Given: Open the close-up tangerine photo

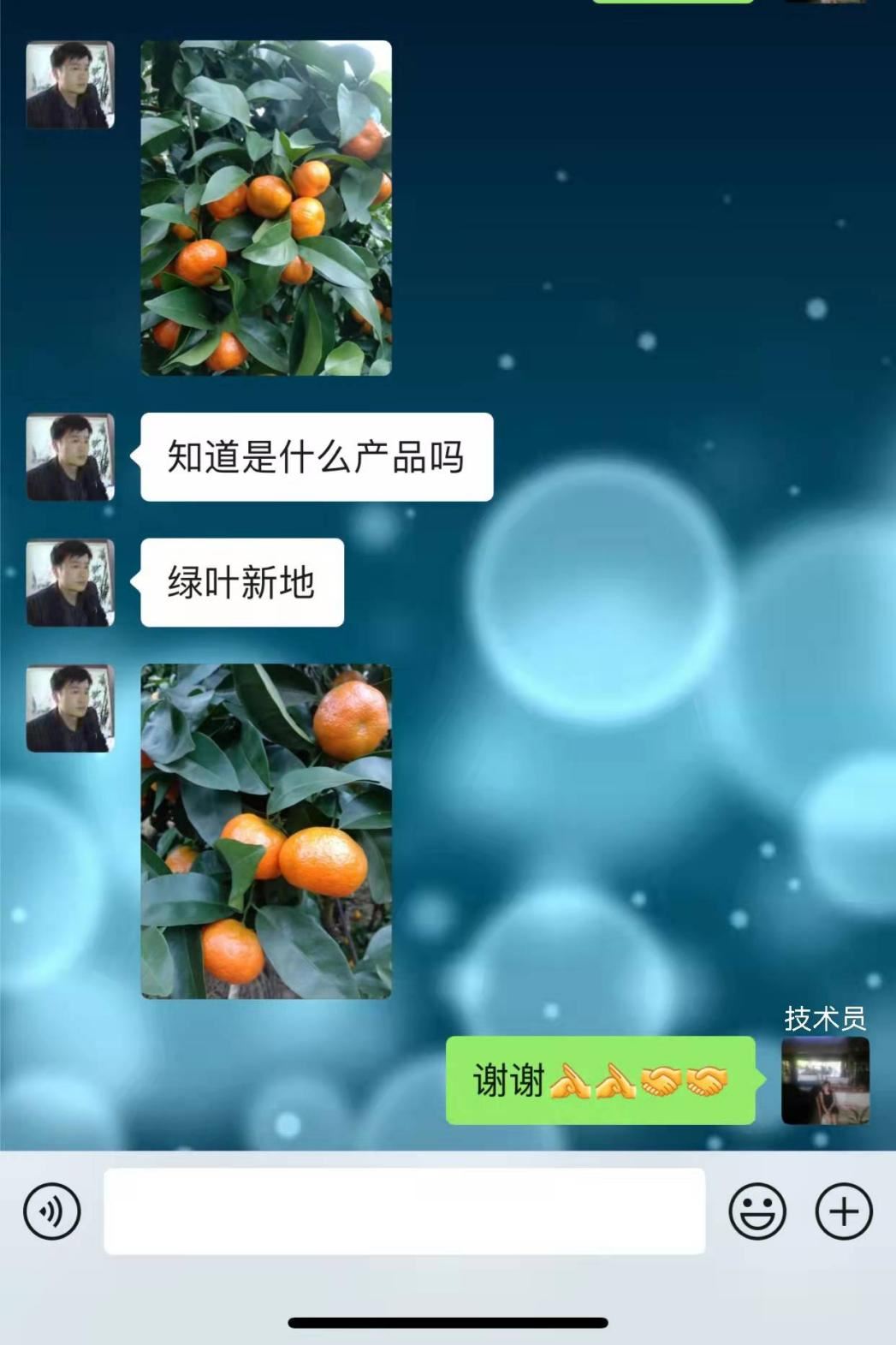Looking at the screenshot, I should (266, 831).
